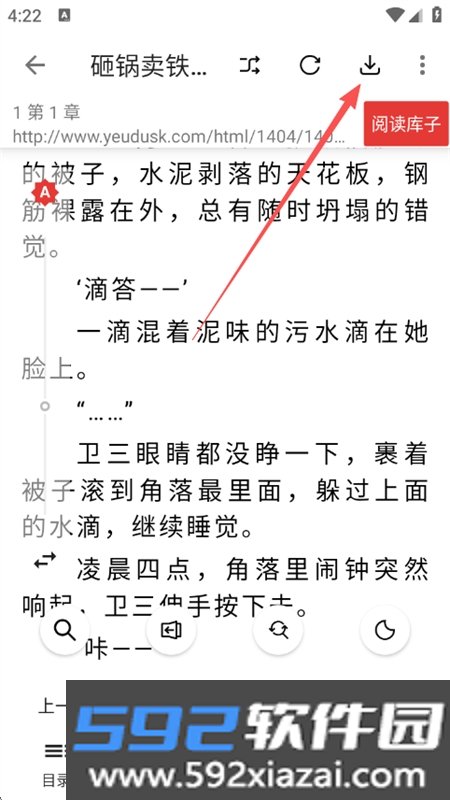Tap the shuffle source switch icon
The height and width of the screenshot is (800, 450).
click(249, 65)
